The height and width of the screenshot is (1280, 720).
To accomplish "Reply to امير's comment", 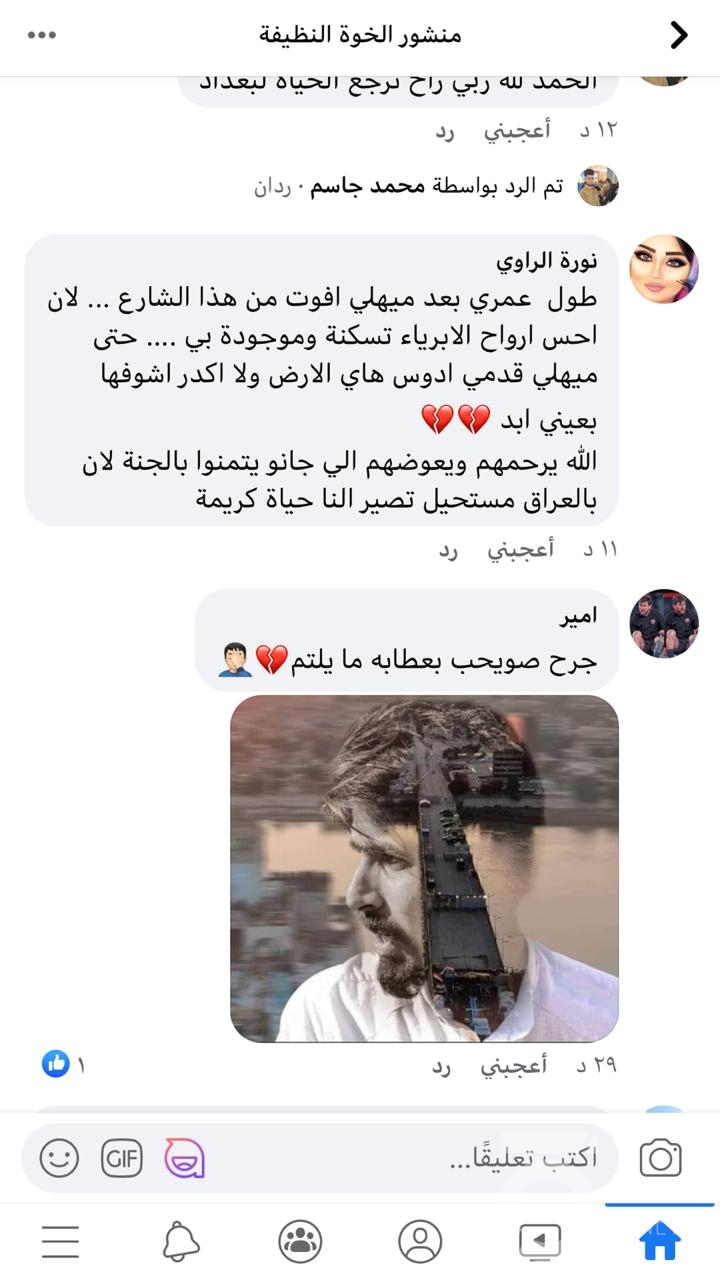I will click(x=442, y=1066).
